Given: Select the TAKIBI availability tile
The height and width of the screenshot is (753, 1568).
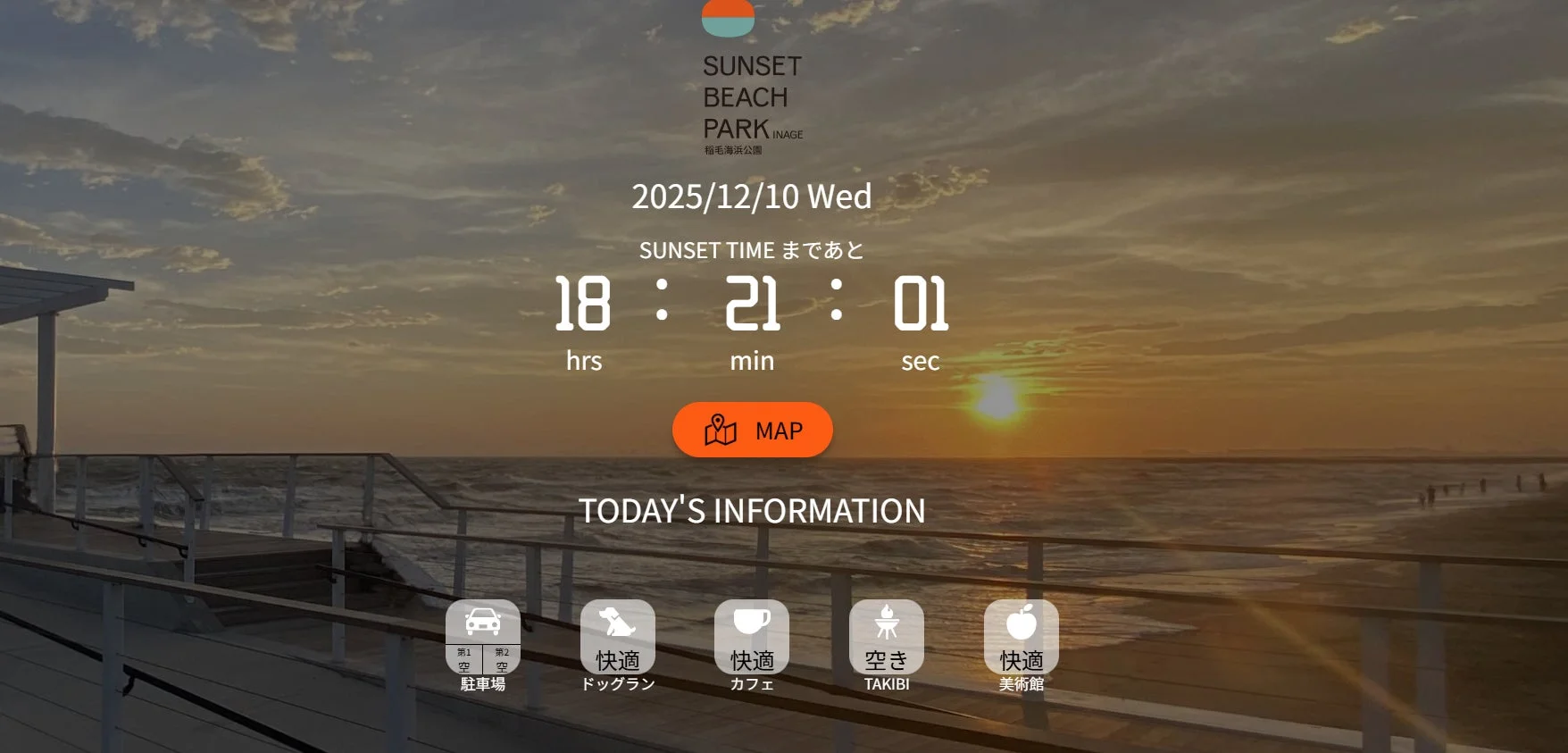Looking at the screenshot, I should (886, 638).
